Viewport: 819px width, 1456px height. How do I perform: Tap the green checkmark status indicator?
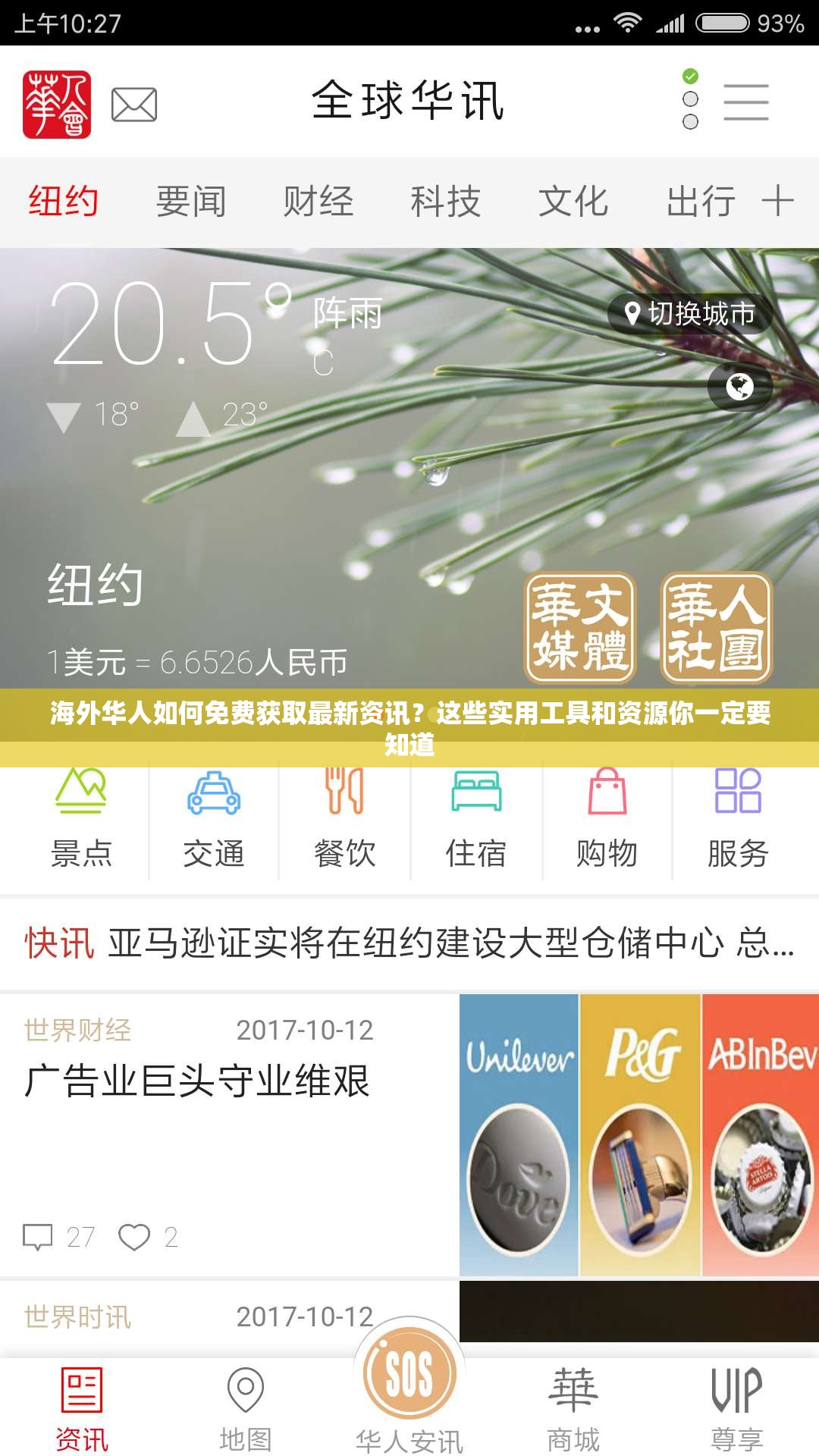click(x=690, y=75)
